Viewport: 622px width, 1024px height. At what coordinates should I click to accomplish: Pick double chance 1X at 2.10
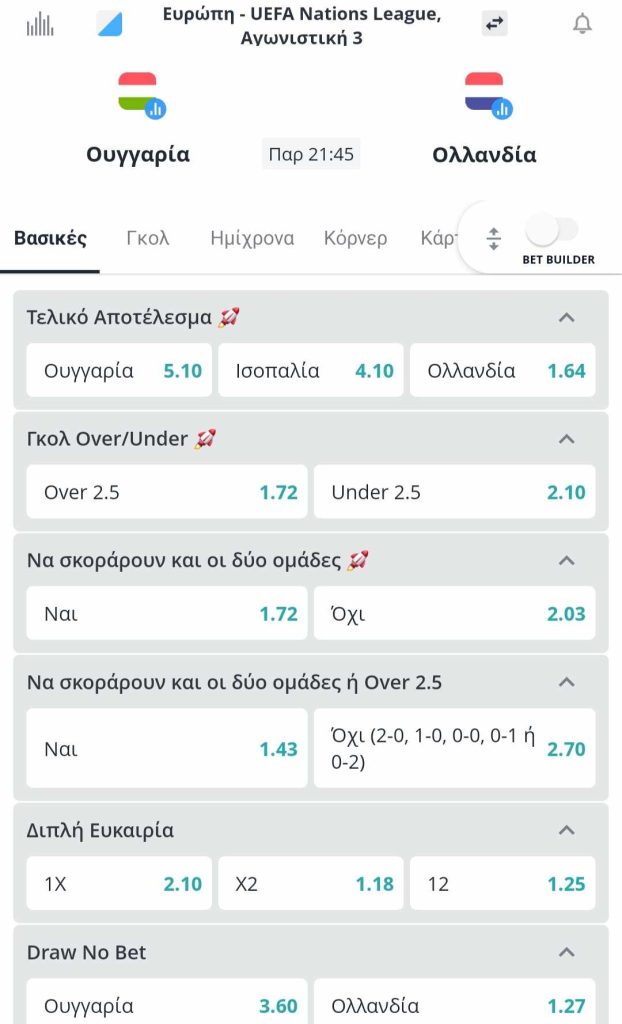[120, 884]
